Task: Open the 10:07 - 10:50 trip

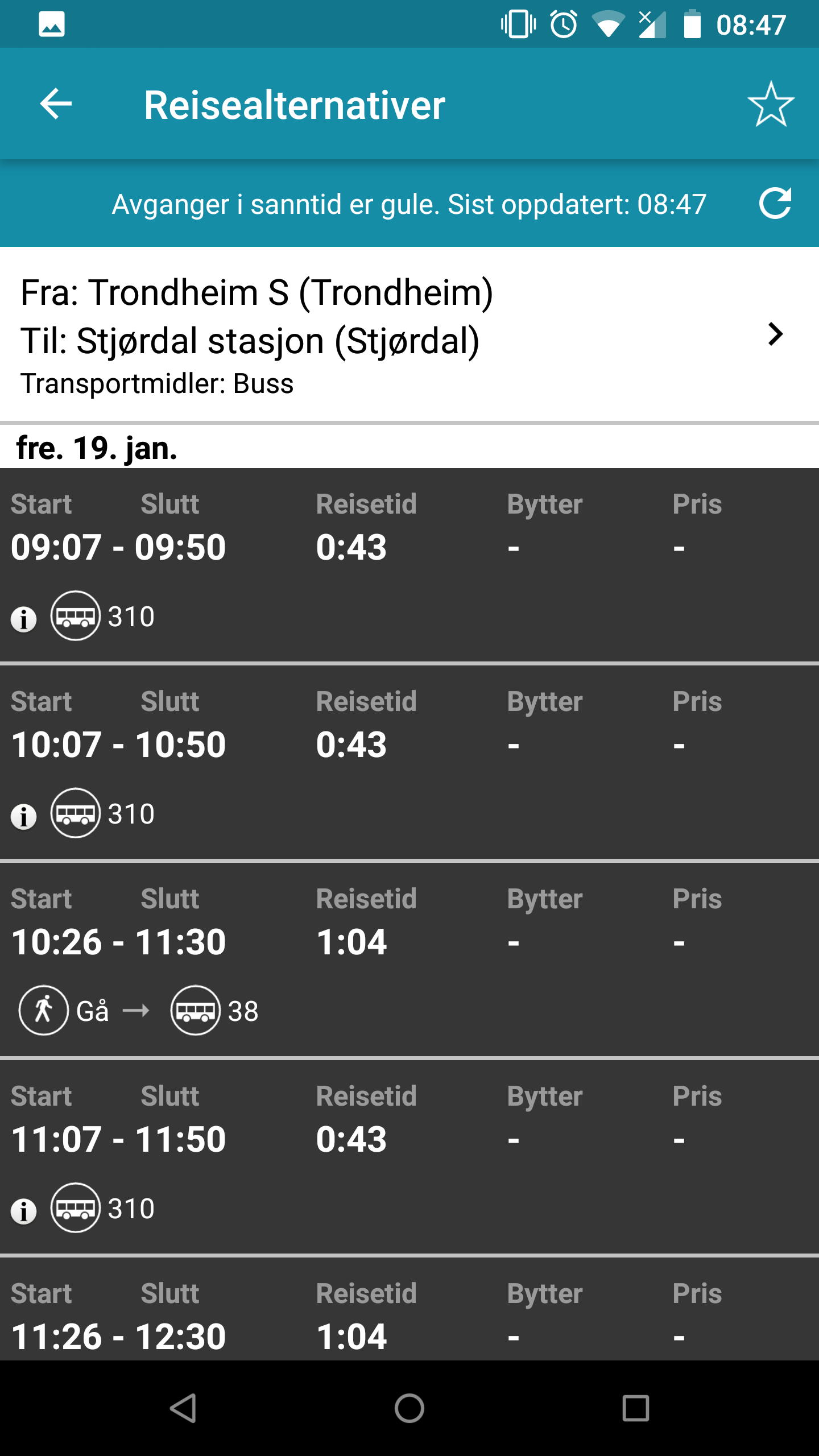Action: click(x=409, y=762)
